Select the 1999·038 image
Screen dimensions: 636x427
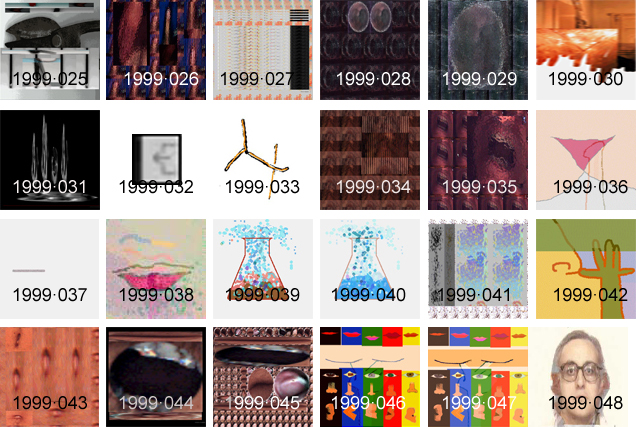click(156, 268)
